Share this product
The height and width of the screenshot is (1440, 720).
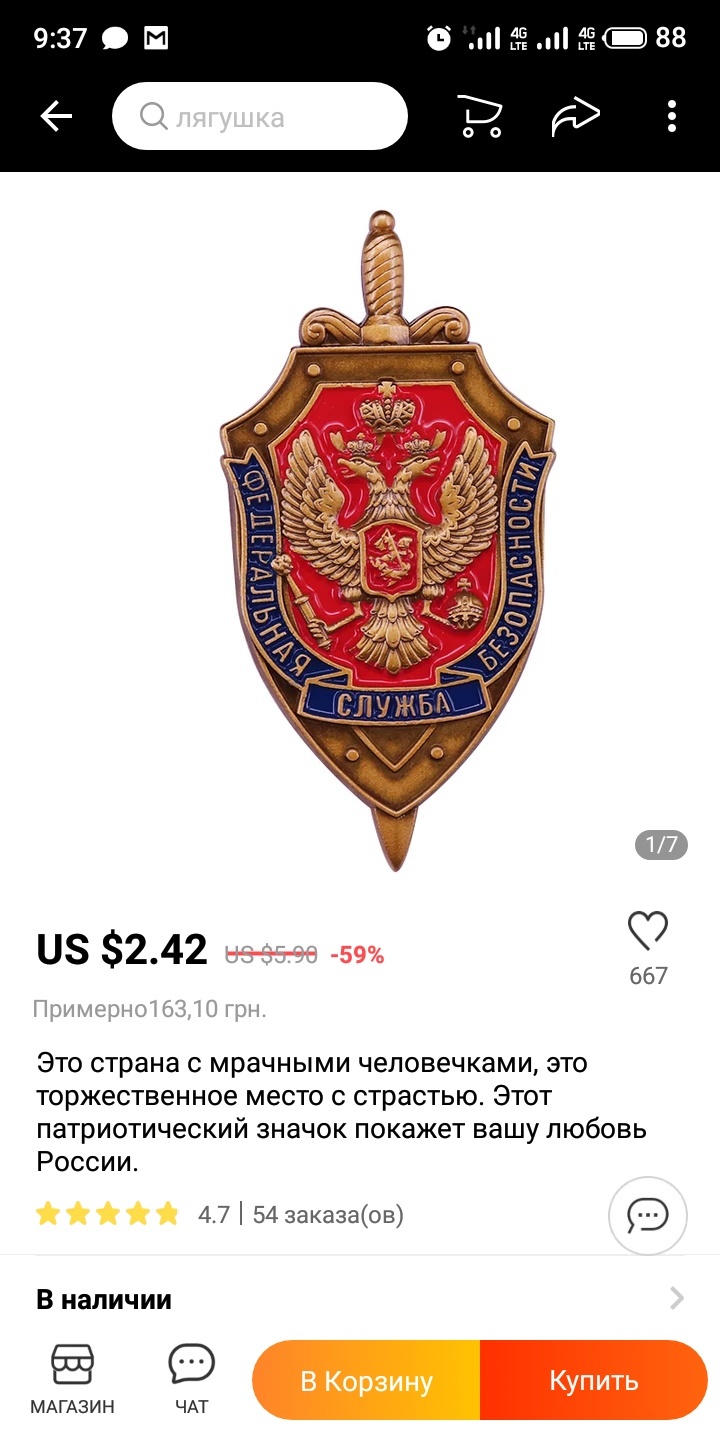tap(576, 117)
